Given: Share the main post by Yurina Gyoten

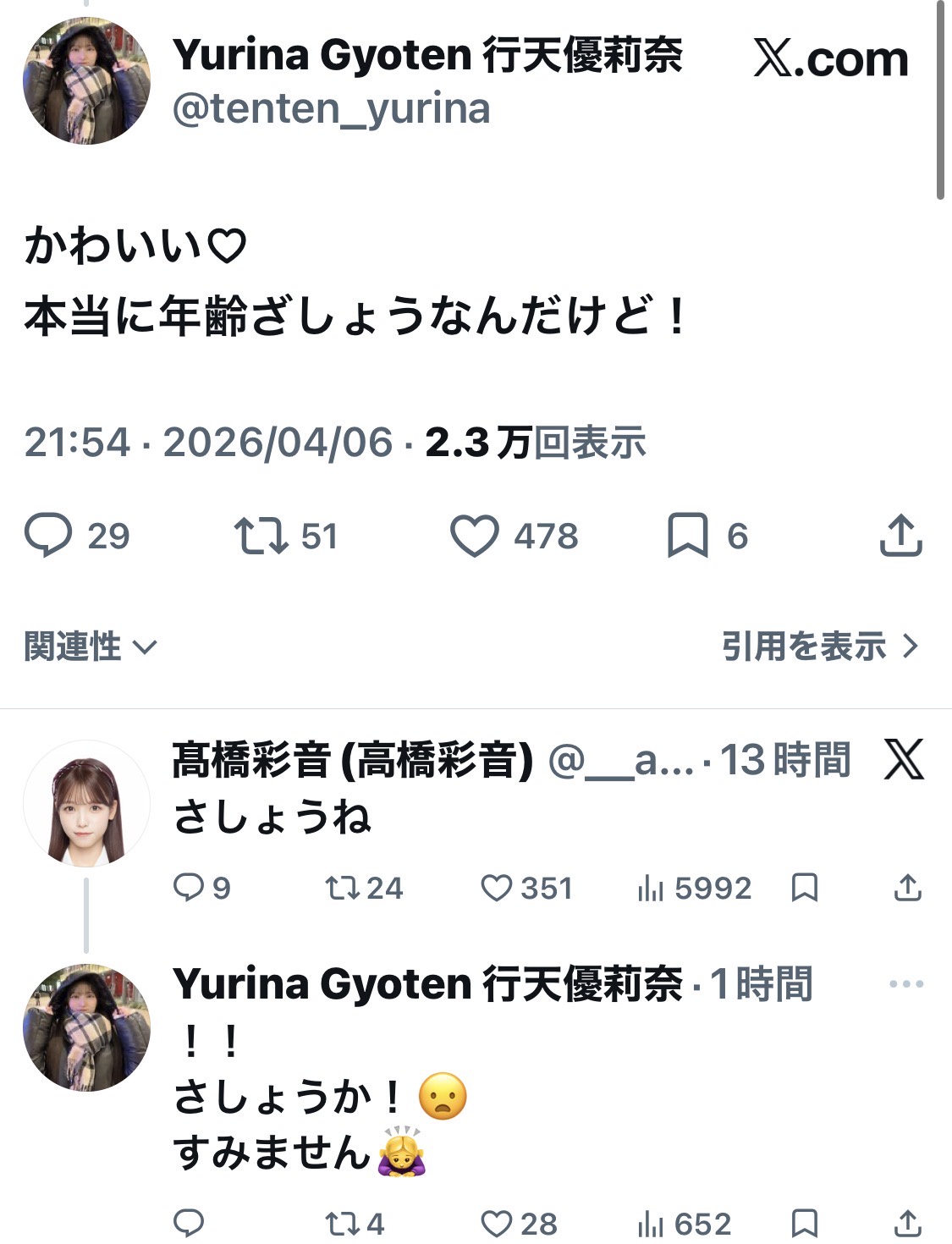Looking at the screenshot, I should point(900,536).
